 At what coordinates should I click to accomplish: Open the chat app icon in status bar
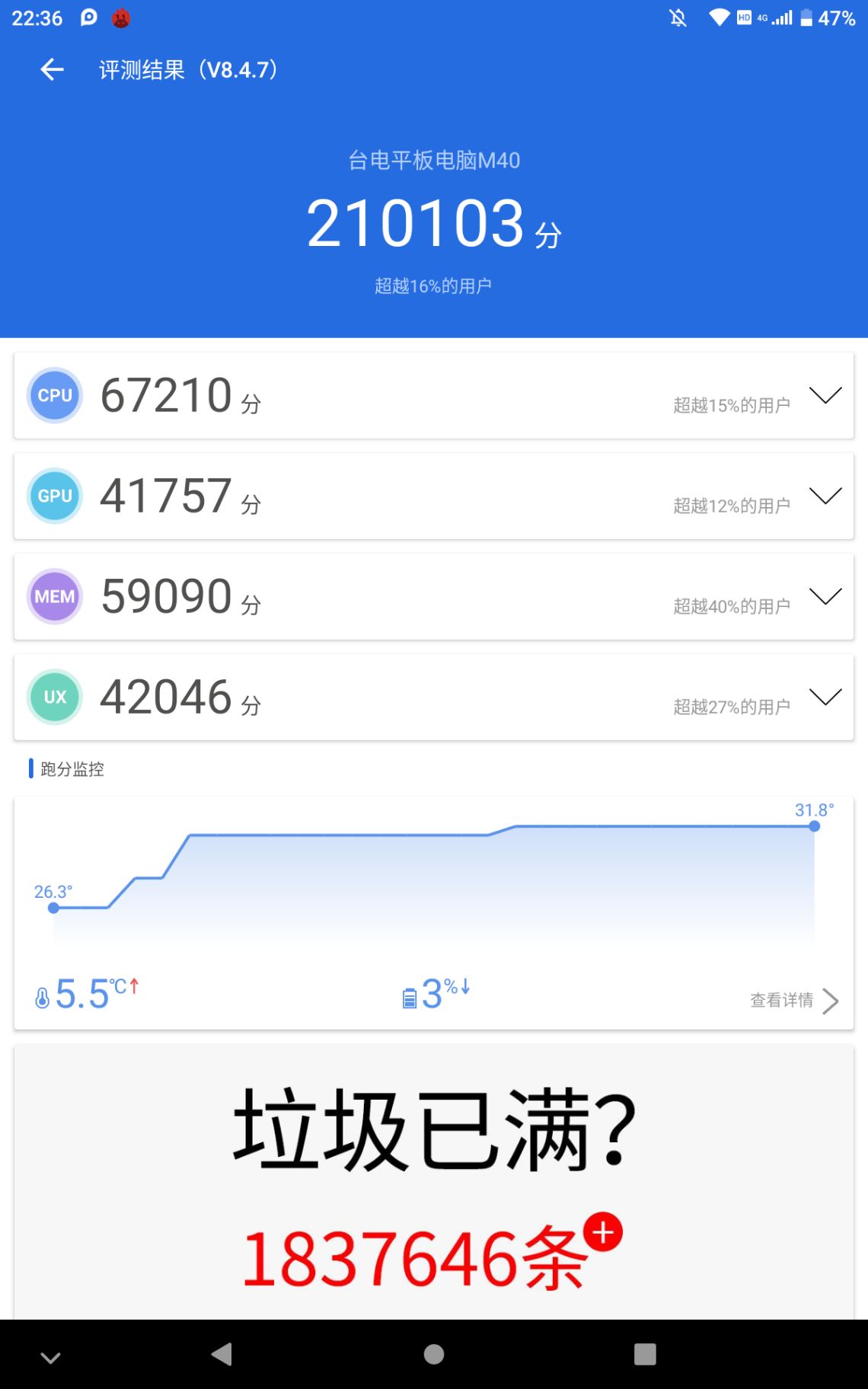(87, 17)
